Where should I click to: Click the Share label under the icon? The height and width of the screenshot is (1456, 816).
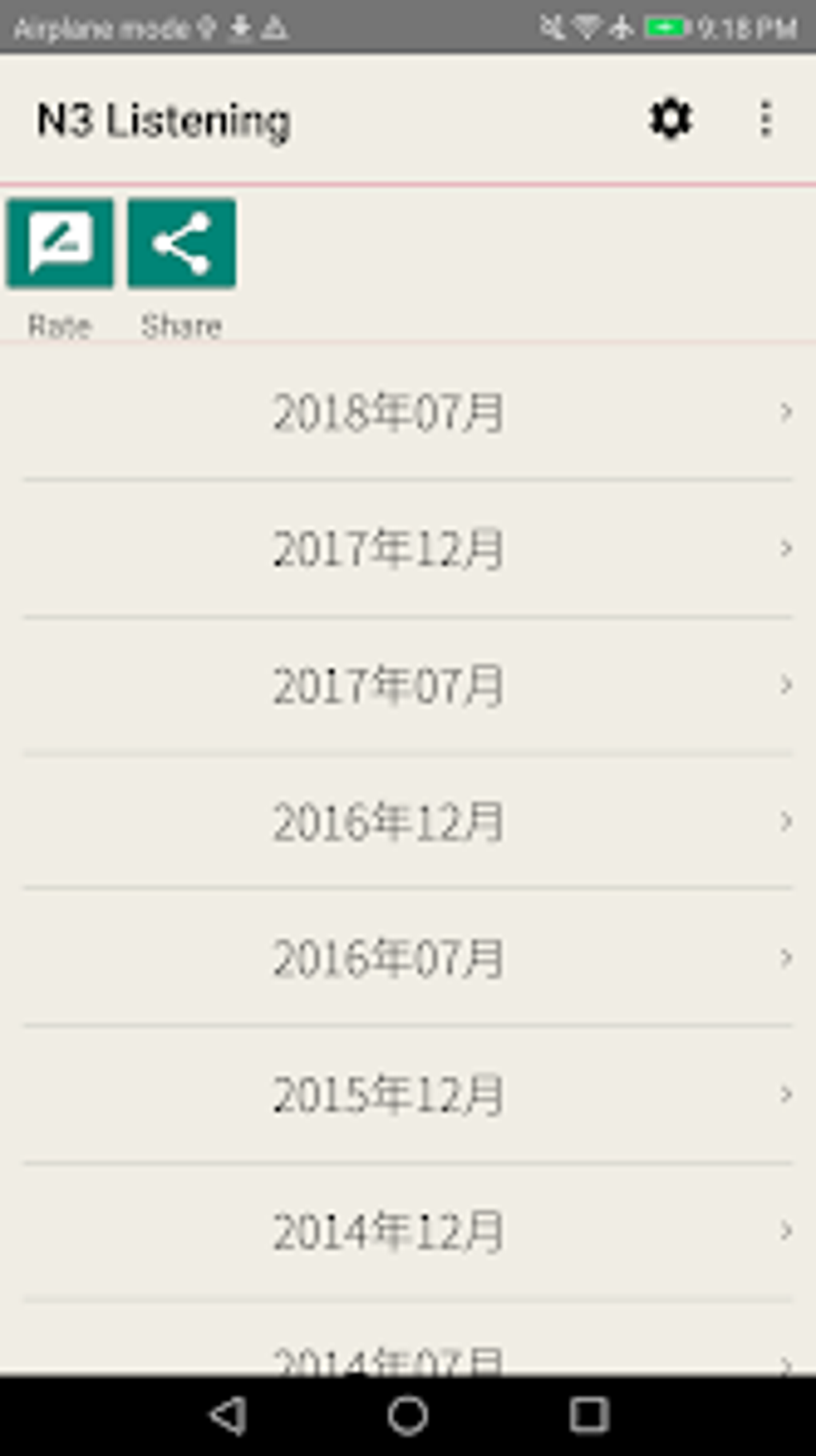point(181,324)
